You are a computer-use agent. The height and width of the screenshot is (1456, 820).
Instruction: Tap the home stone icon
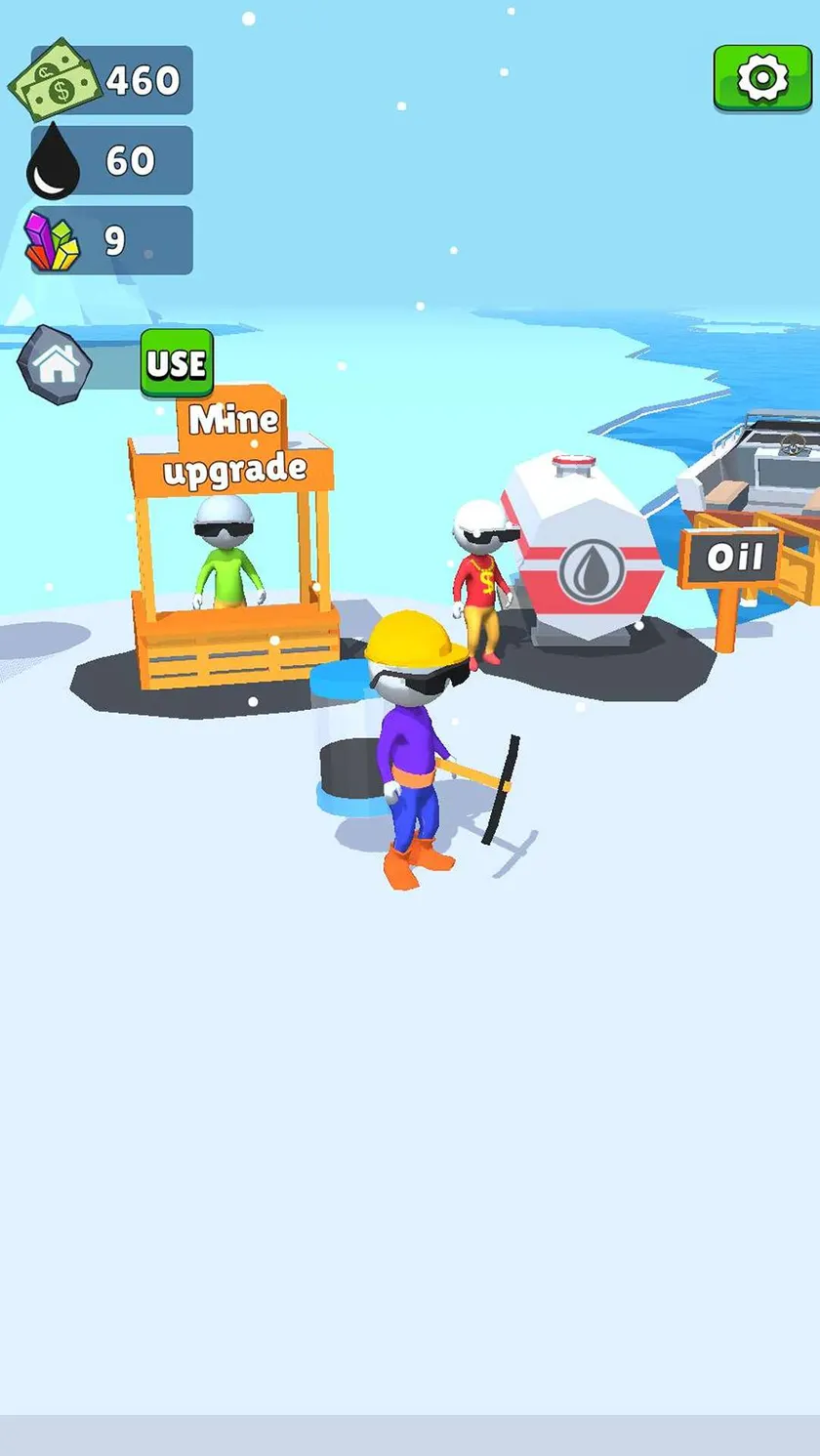pos(55,364)
